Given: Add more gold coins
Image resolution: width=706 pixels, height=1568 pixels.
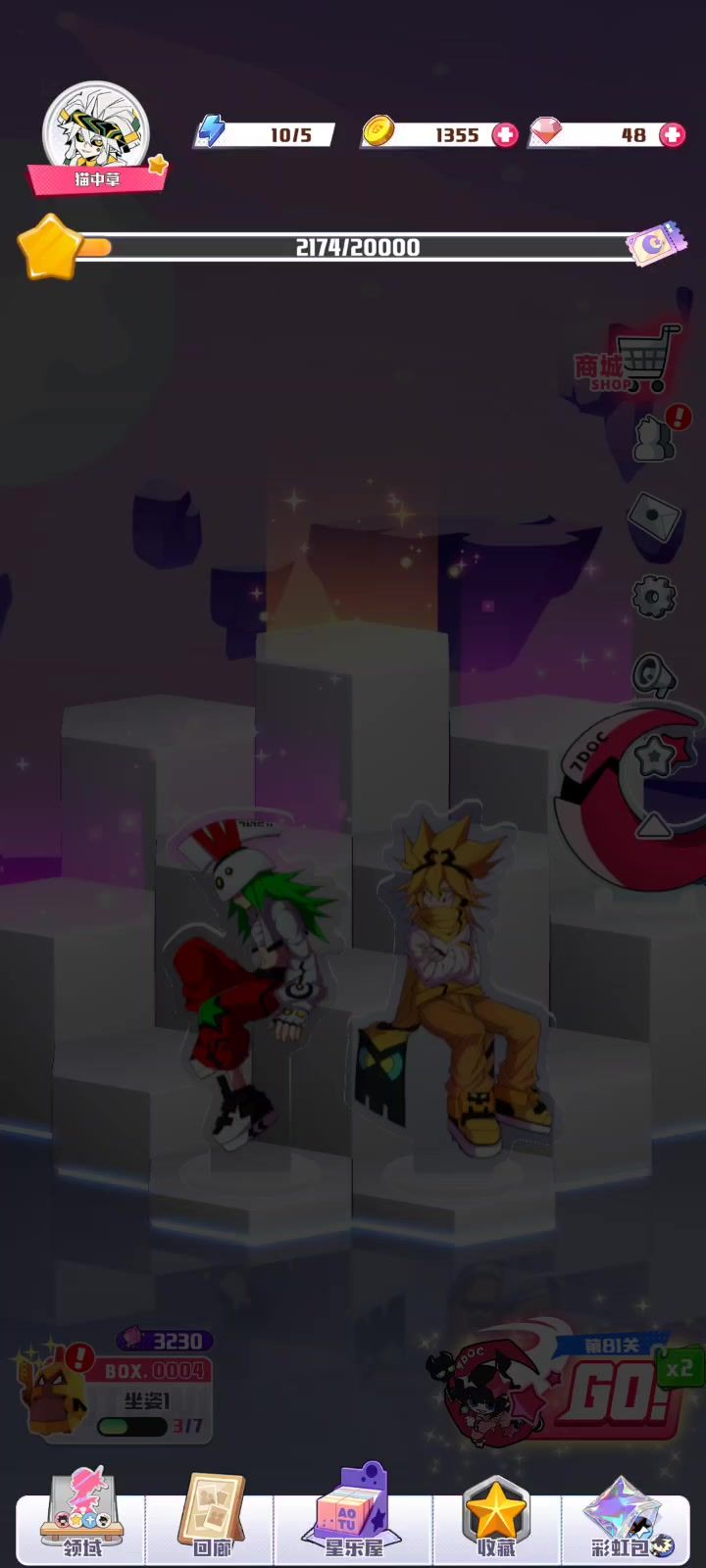Looking at the screenshot, I should tap(505, 135).
